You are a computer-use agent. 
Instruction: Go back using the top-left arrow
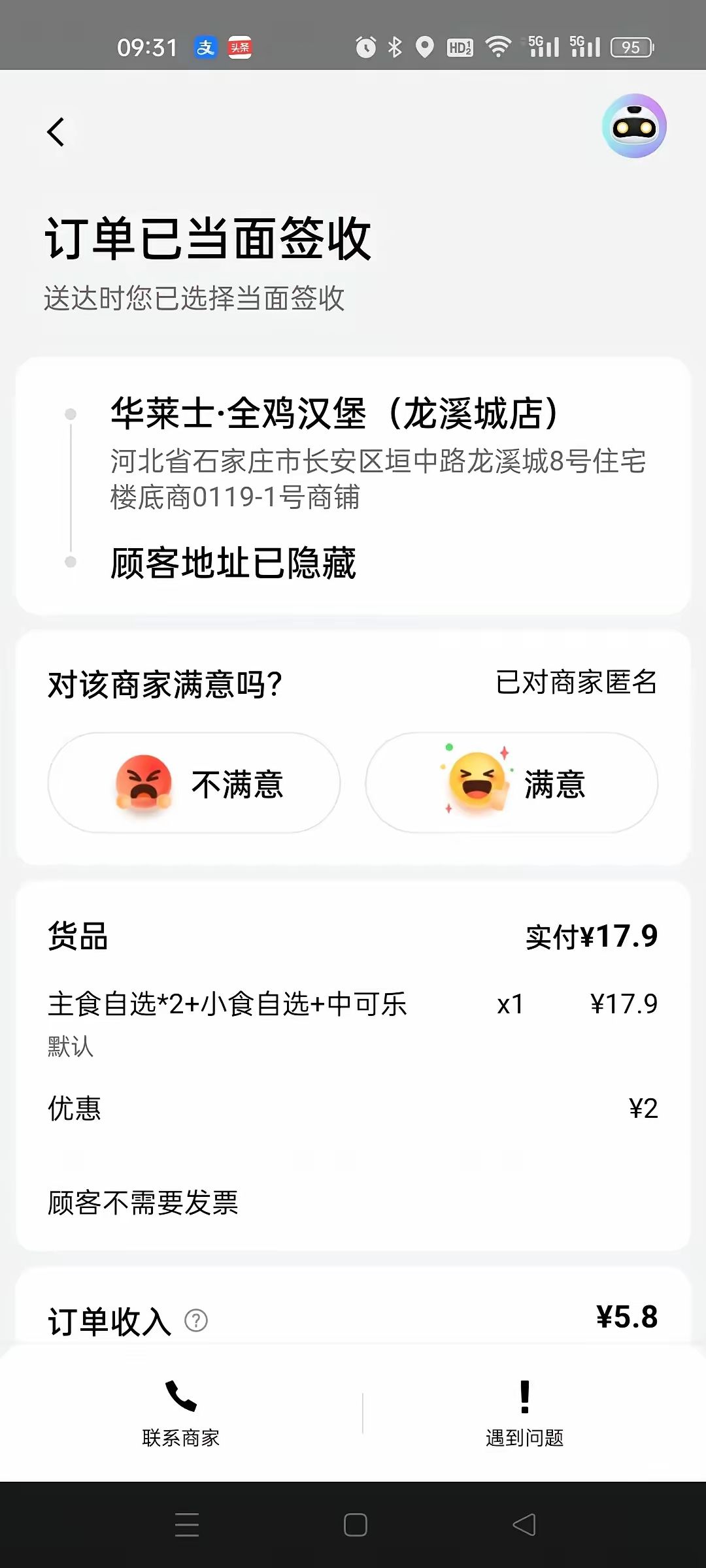pyautogui.click(x=56, y=132)
